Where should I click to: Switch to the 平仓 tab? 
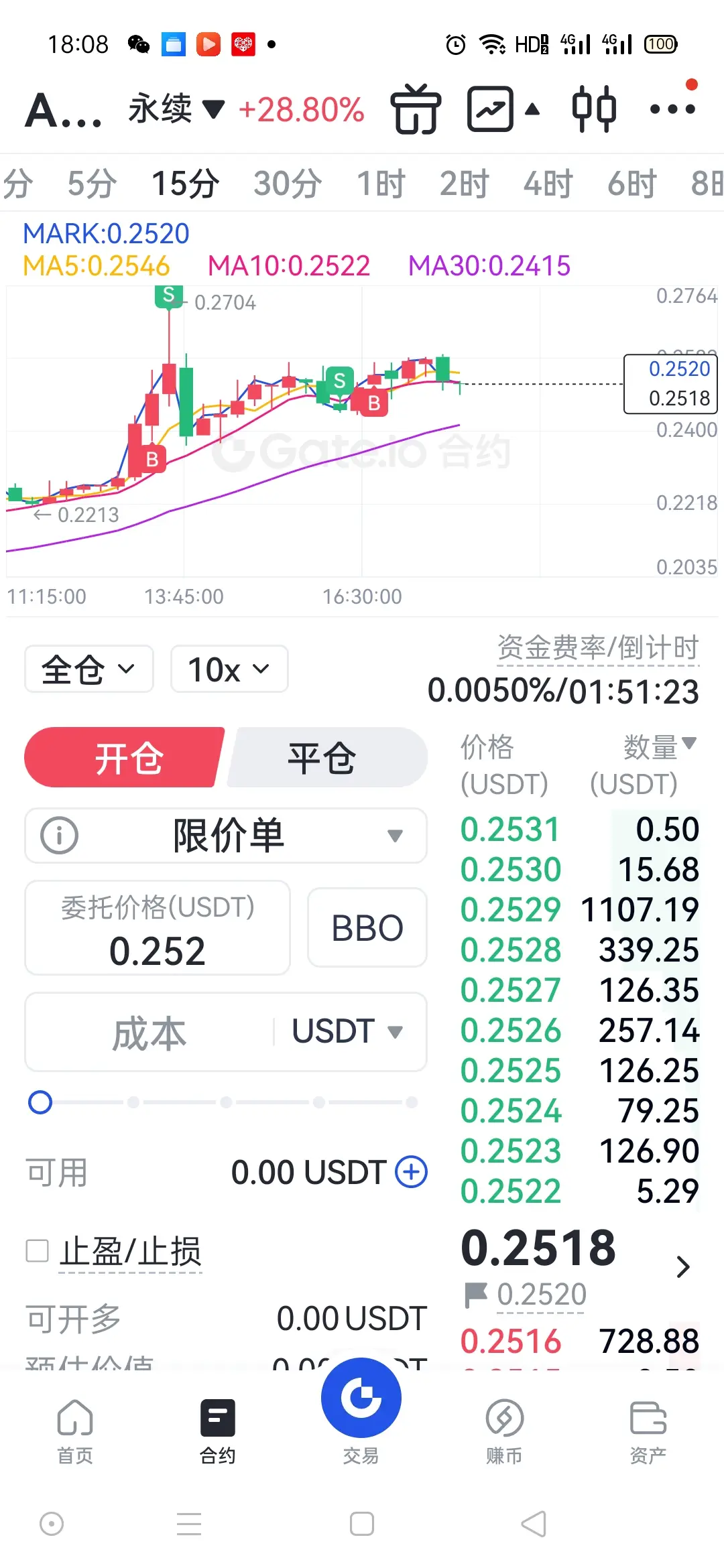point(327,758)
